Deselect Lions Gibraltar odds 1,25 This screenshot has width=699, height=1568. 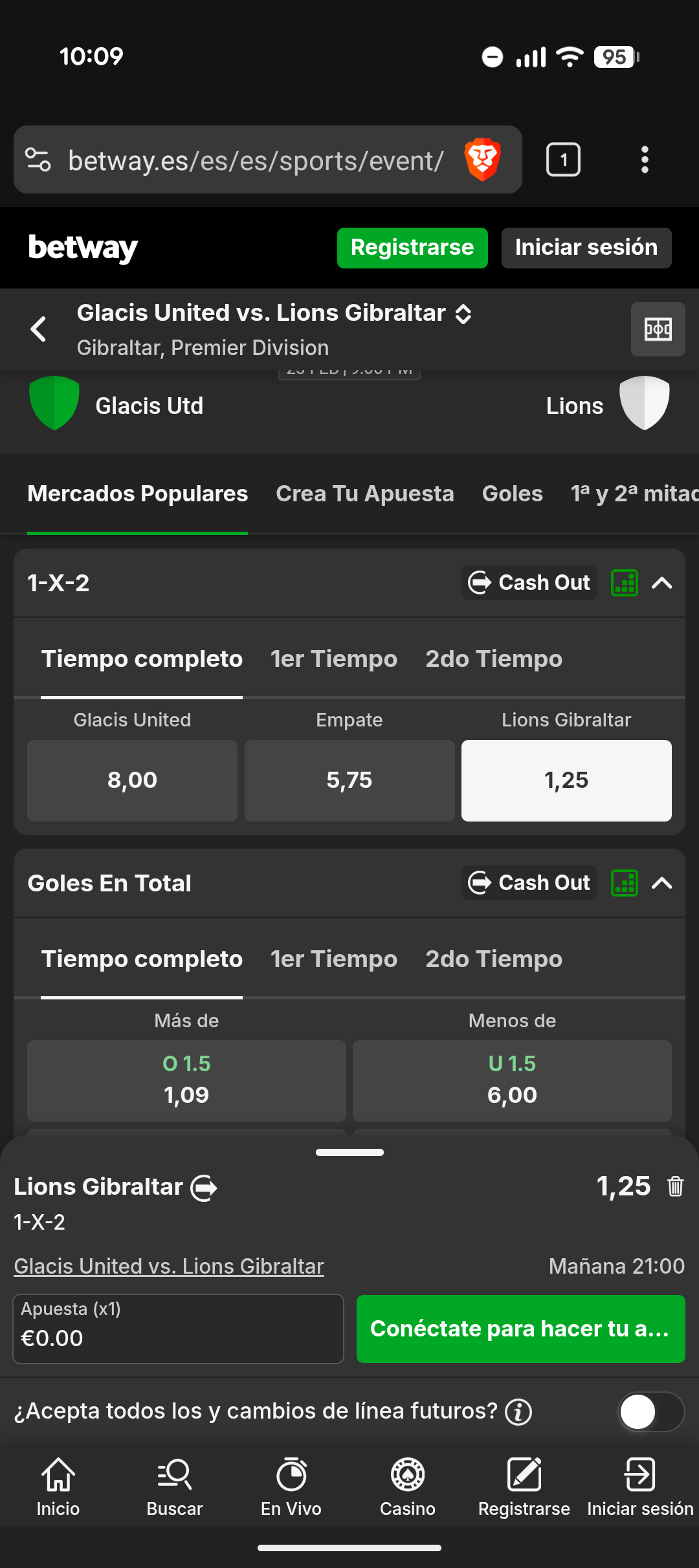point(566,780)
